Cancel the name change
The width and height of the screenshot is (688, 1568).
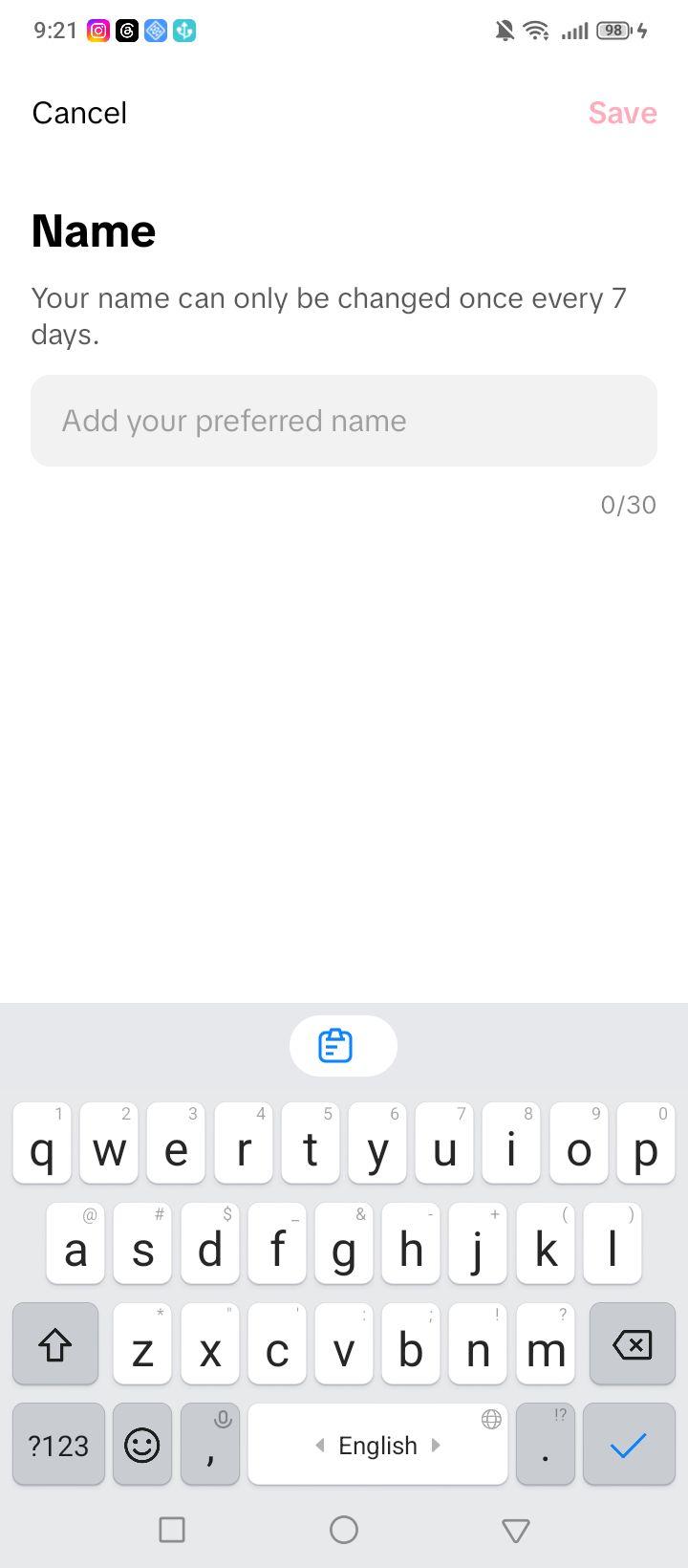click(x=79, y=113)
